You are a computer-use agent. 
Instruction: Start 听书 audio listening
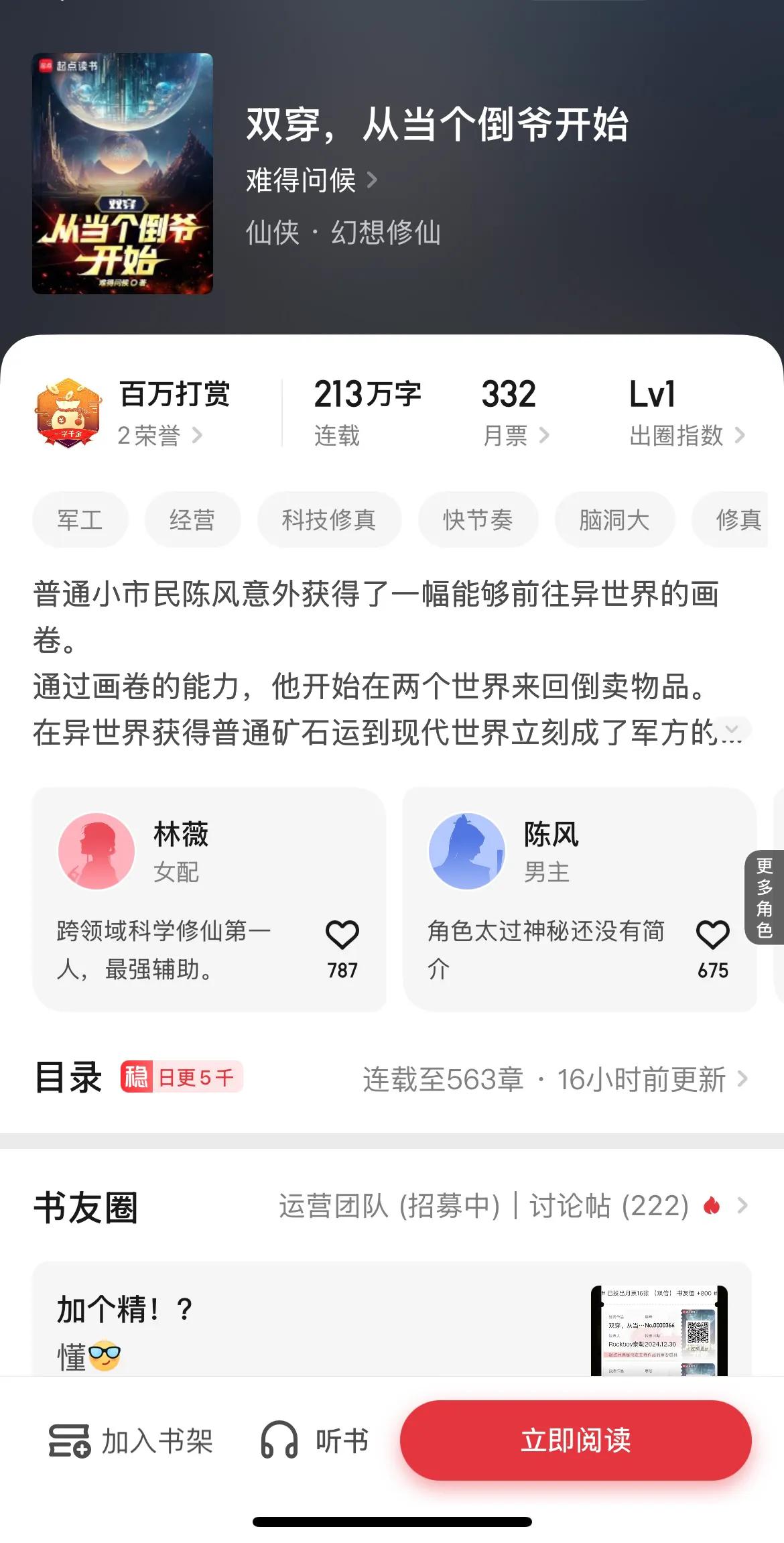315,1441
